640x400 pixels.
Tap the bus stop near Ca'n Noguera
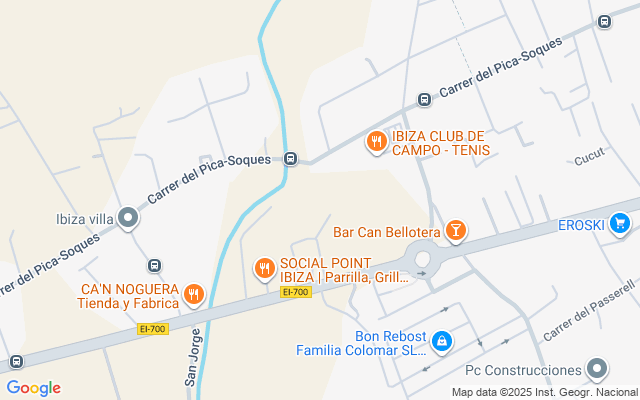[154, 266]
